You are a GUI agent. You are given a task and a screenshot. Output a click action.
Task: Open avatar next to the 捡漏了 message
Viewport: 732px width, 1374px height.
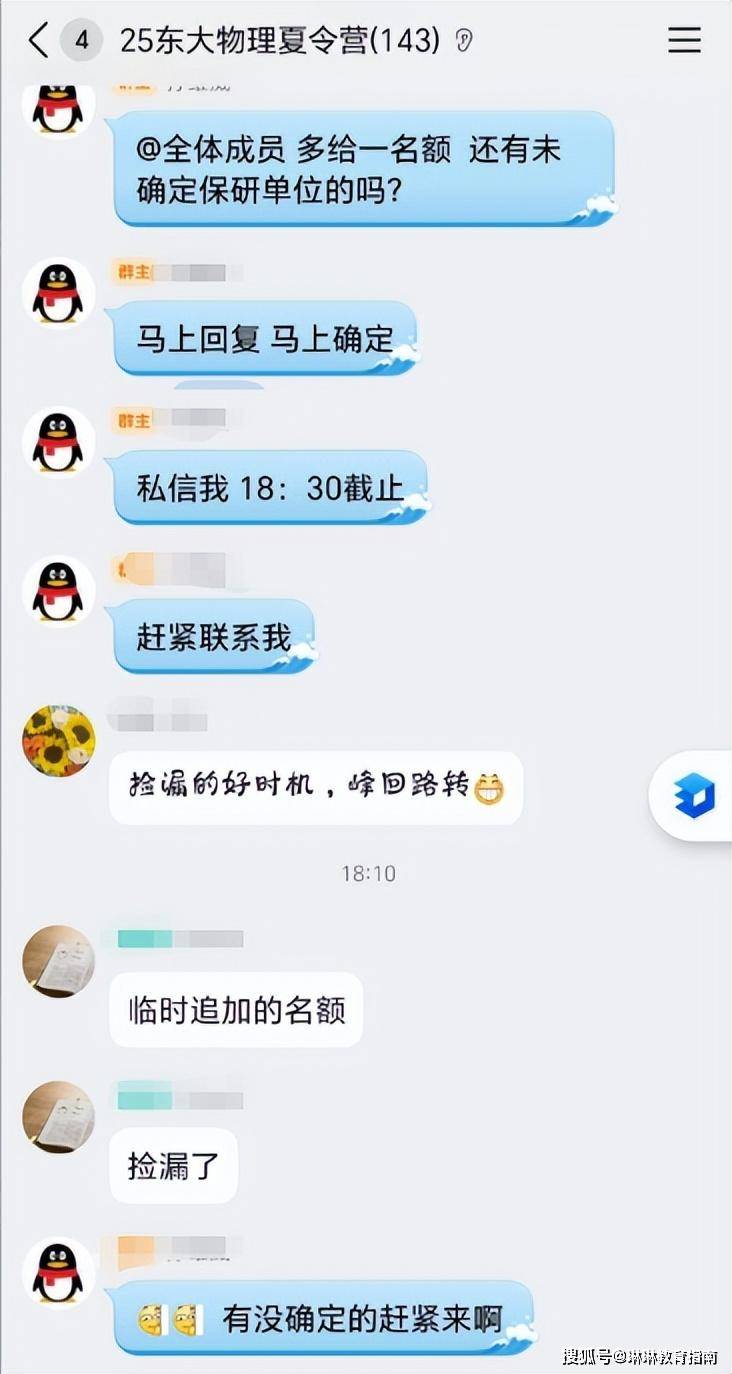point(59,1117)
